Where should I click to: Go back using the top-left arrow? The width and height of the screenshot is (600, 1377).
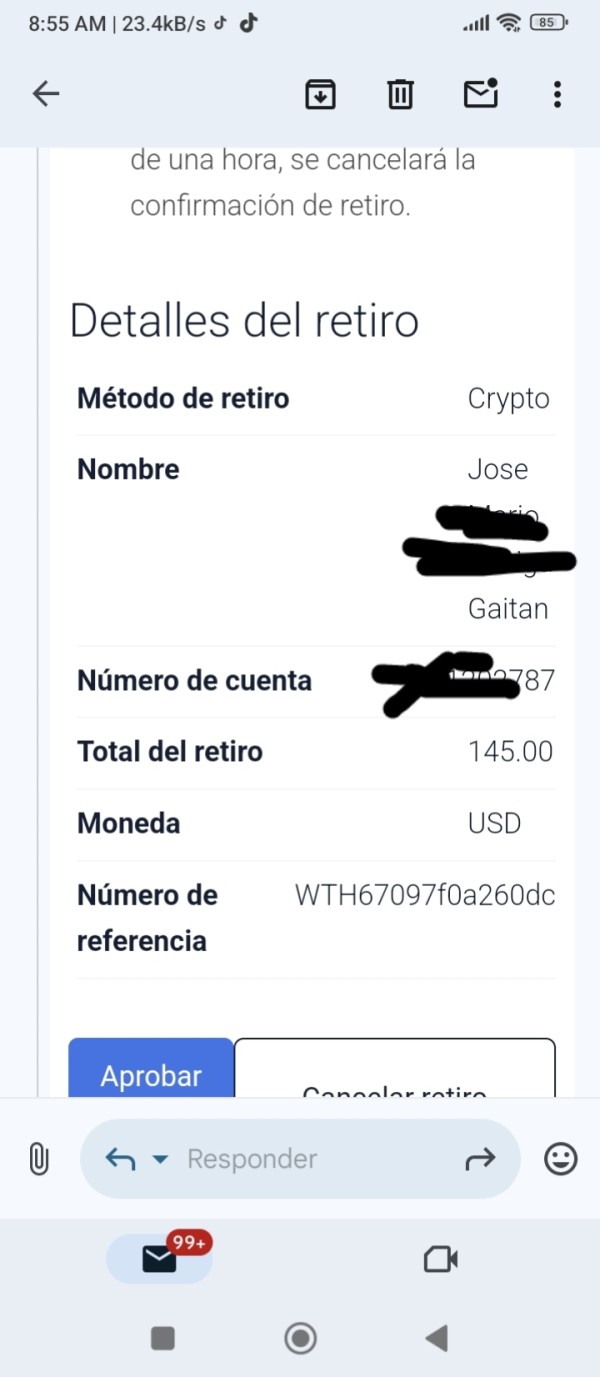[46, 94]
